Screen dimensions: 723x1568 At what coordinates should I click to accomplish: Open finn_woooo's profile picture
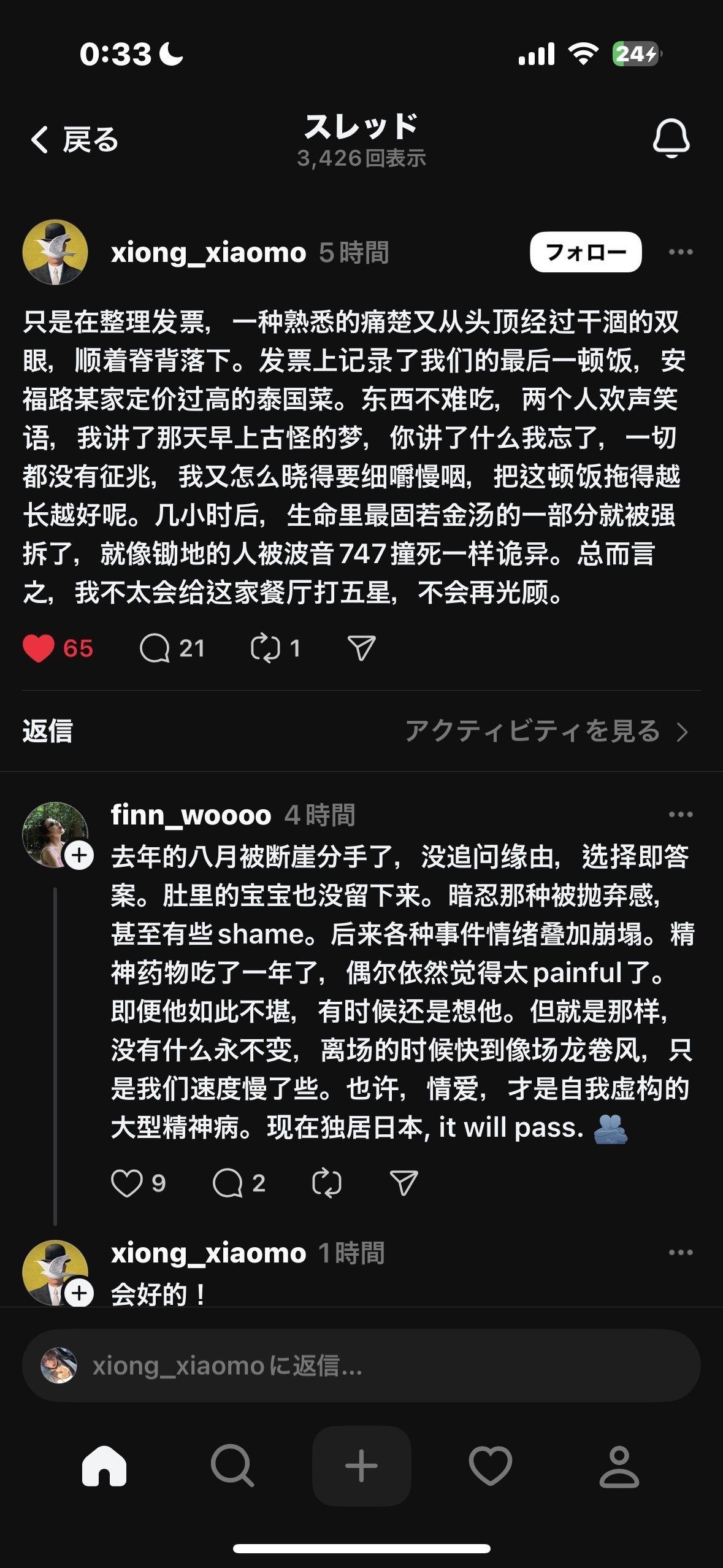(x=55, y=834)
